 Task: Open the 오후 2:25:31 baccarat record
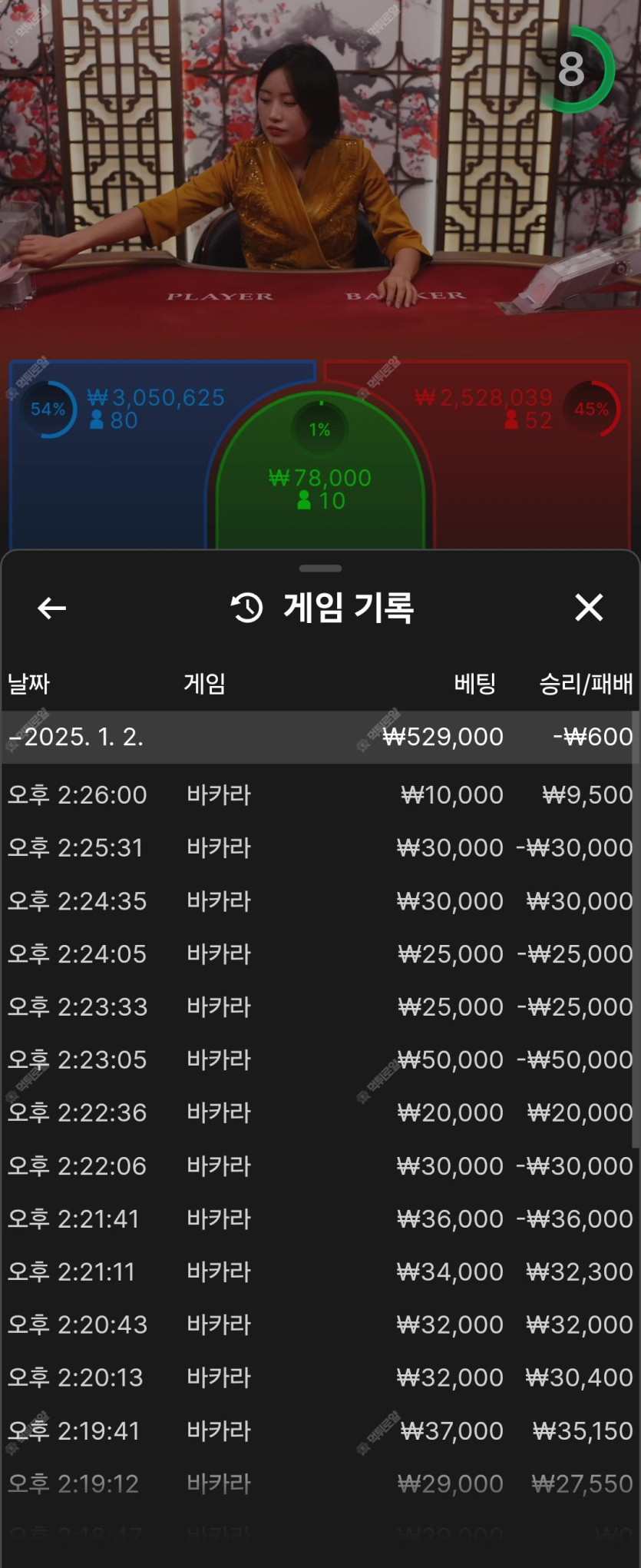[x=319, y=847]
